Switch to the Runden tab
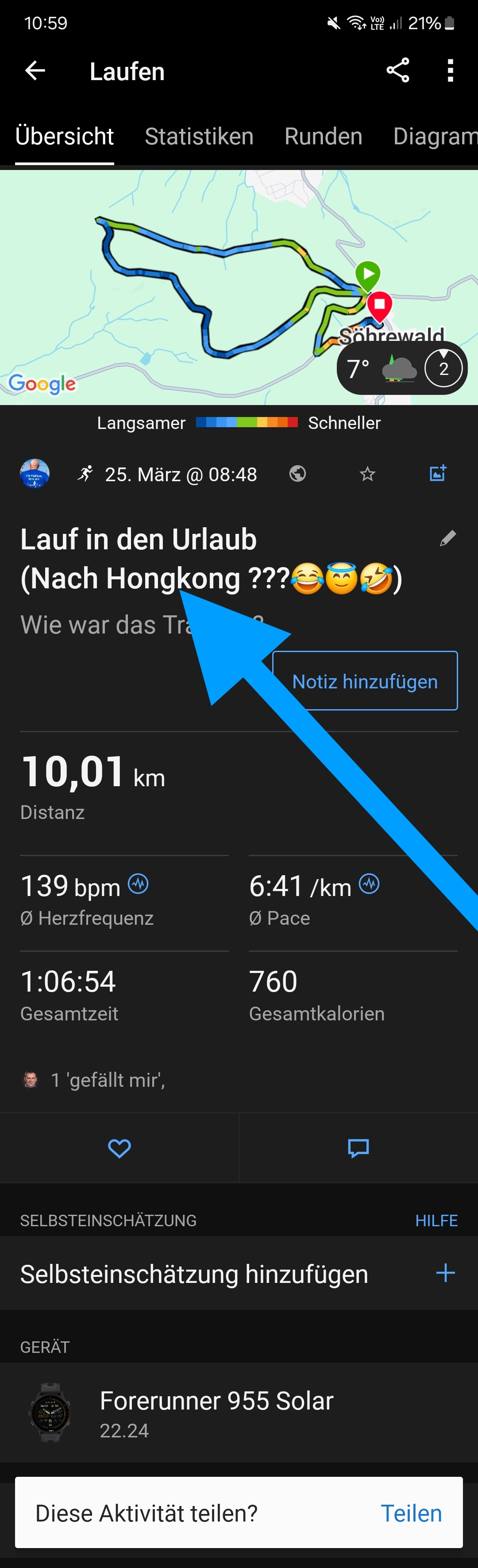The height and width of the screenshot is (1568, 478). point(324,136)
